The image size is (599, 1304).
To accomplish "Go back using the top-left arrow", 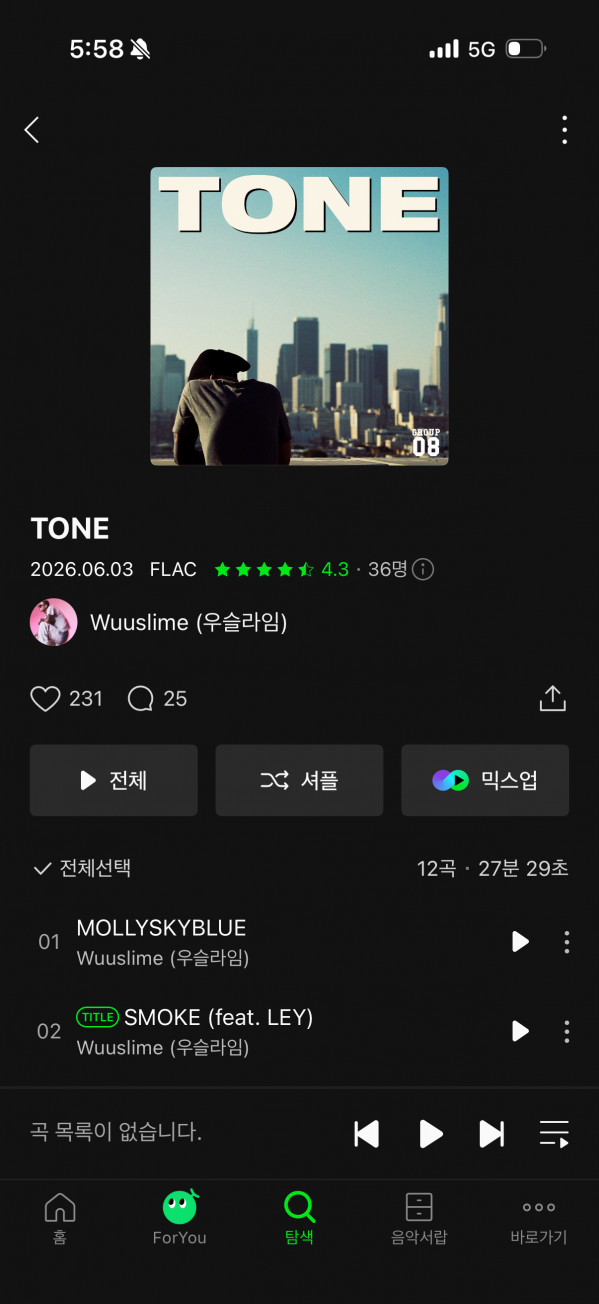I will [x=32, y=130].
